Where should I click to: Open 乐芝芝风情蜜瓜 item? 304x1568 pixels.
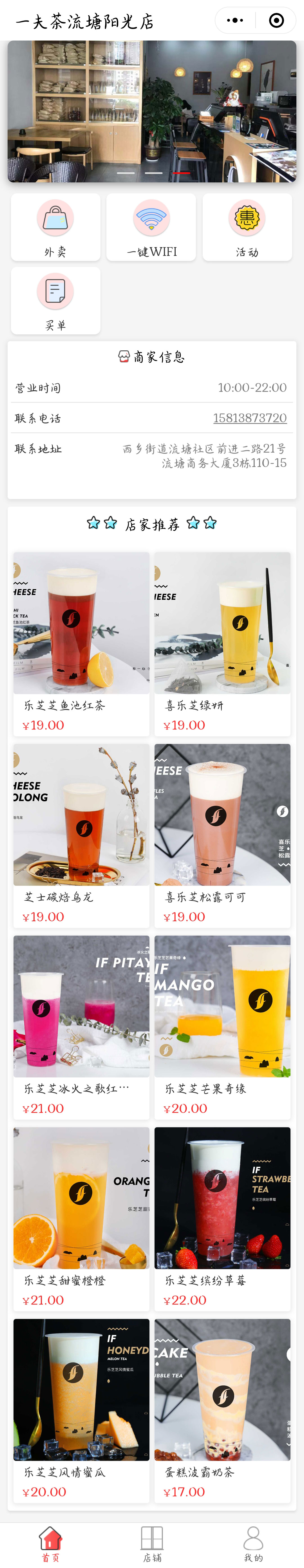81,1410
